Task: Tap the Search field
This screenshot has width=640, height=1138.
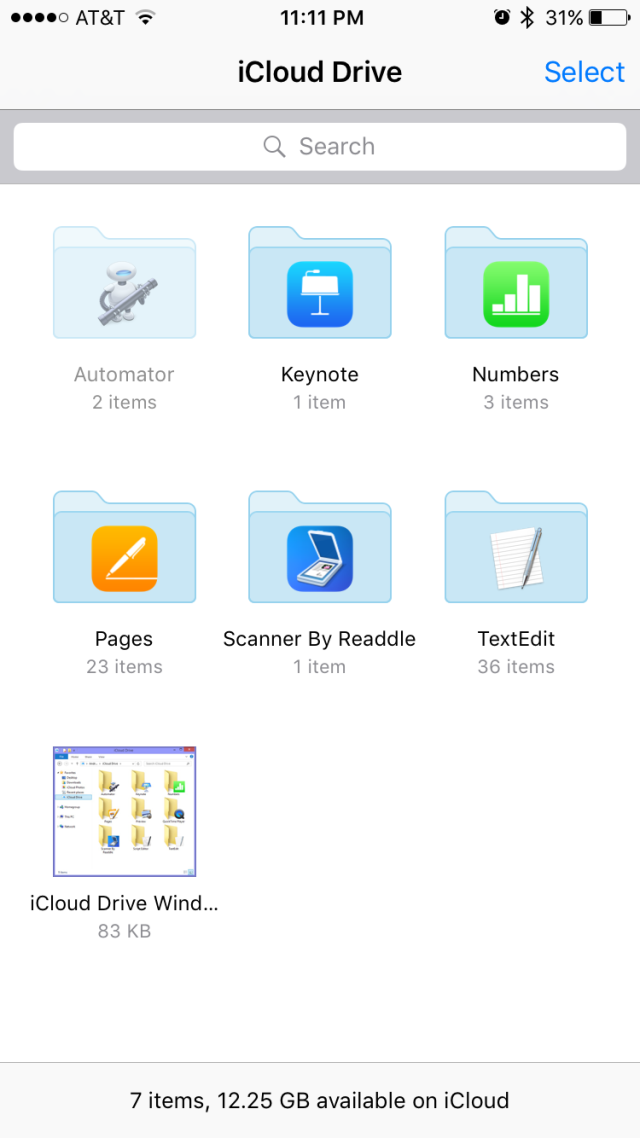Action: tap(320, 147)
